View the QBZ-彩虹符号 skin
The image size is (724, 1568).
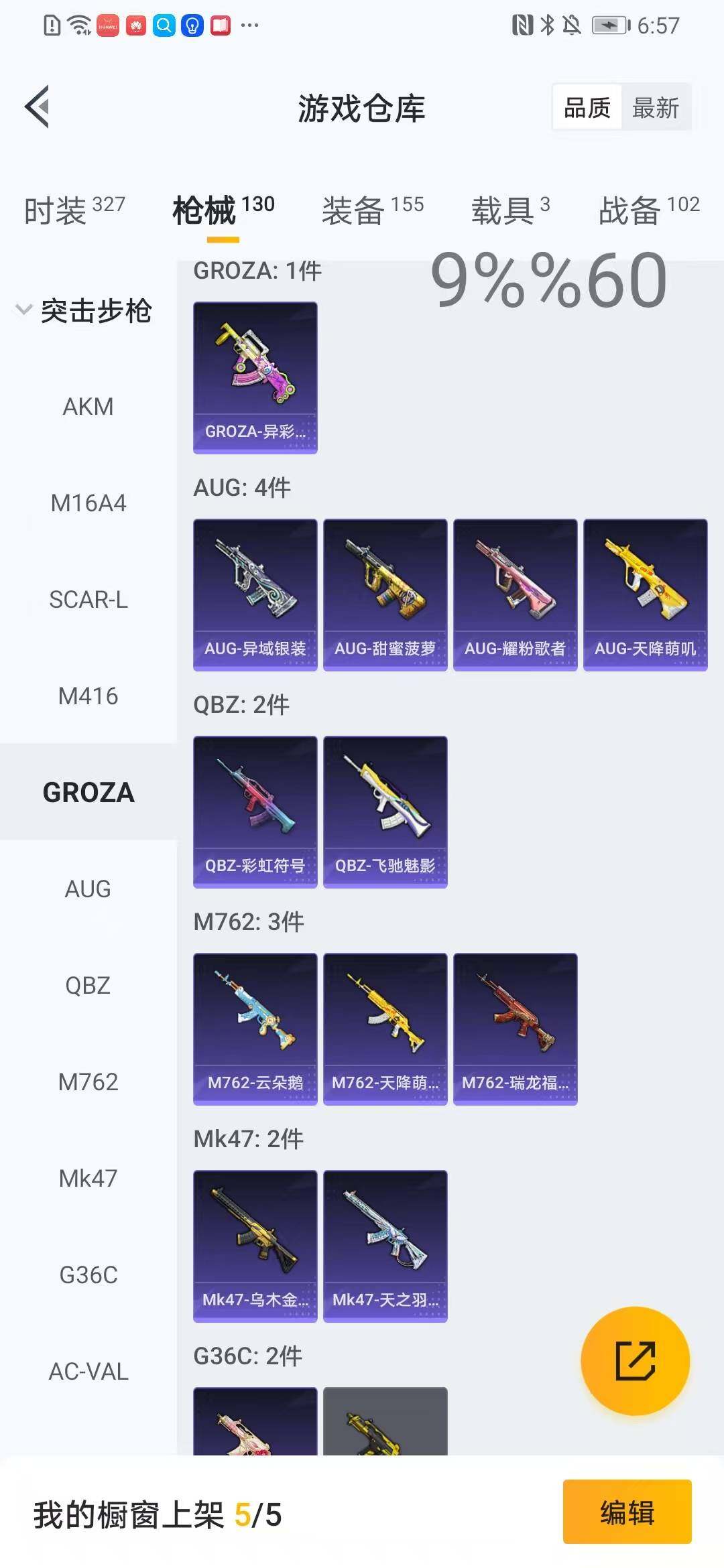point(255,811)
